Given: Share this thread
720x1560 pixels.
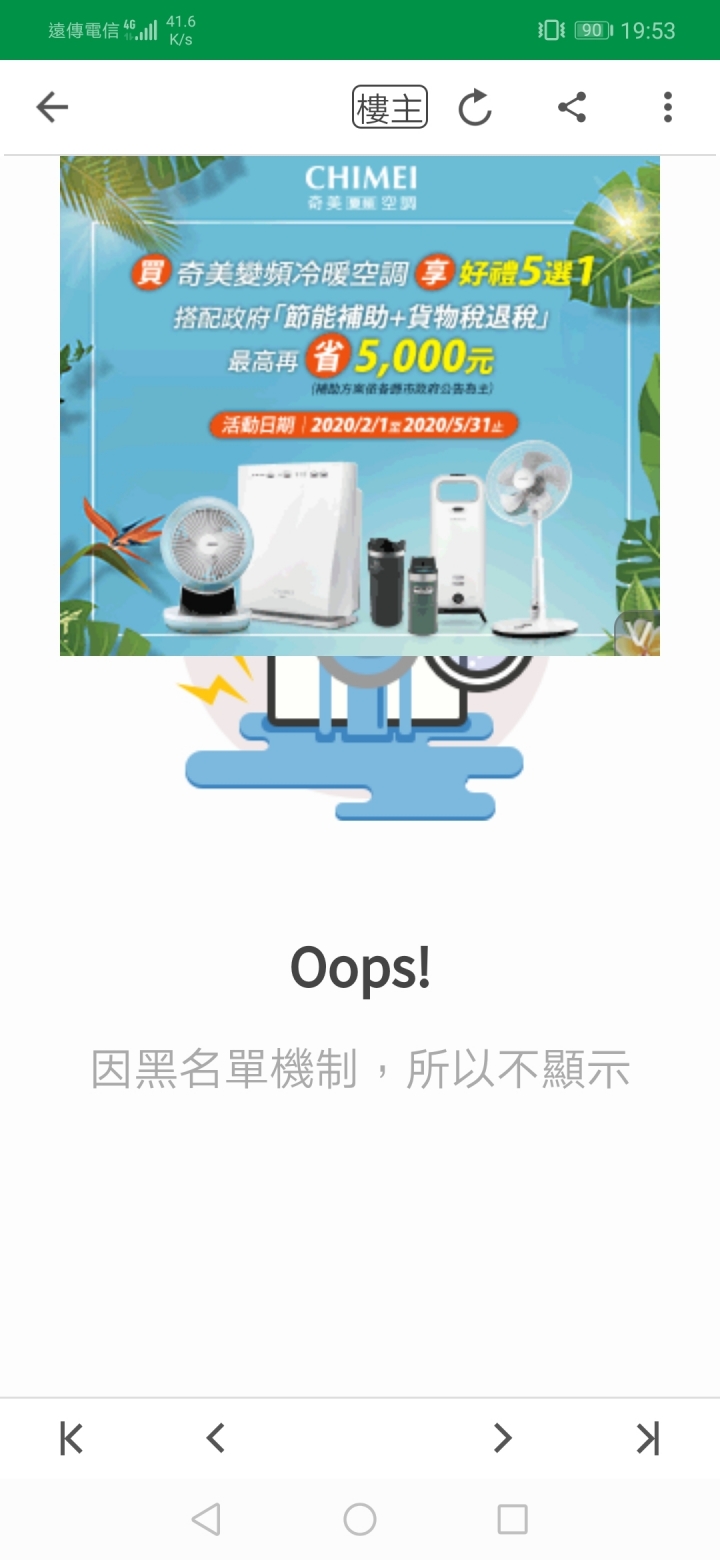Looking at the screenshot, I should pos(572,107).
